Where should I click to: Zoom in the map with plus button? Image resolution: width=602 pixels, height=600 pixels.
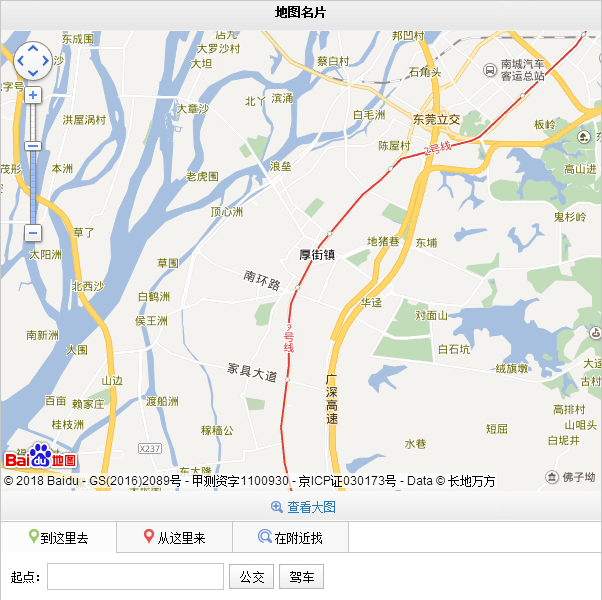[33, 95]
